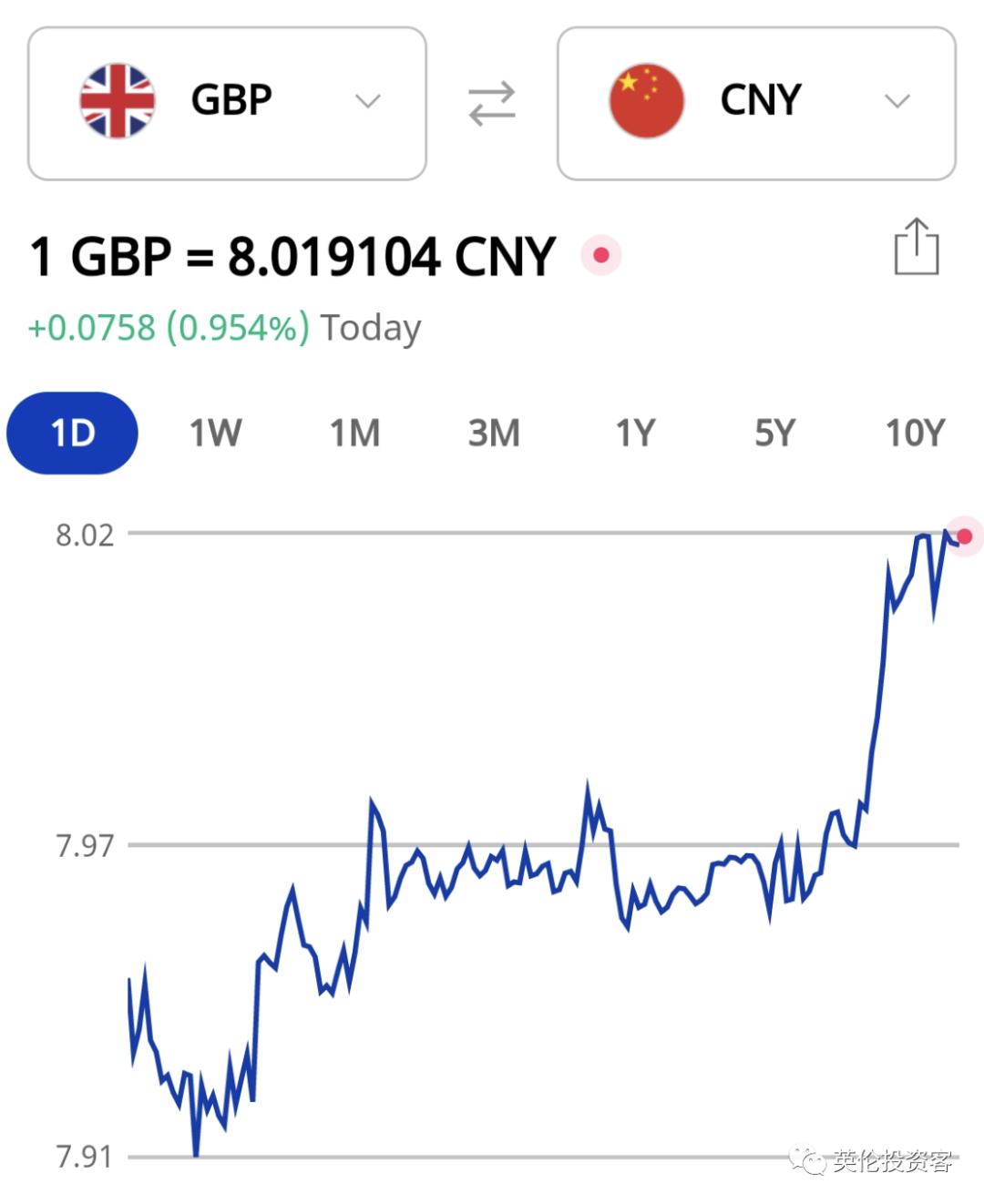Click the 8.02 gridline label on the chart
This screenshot has height=1204, width=984.
[85, 536]
